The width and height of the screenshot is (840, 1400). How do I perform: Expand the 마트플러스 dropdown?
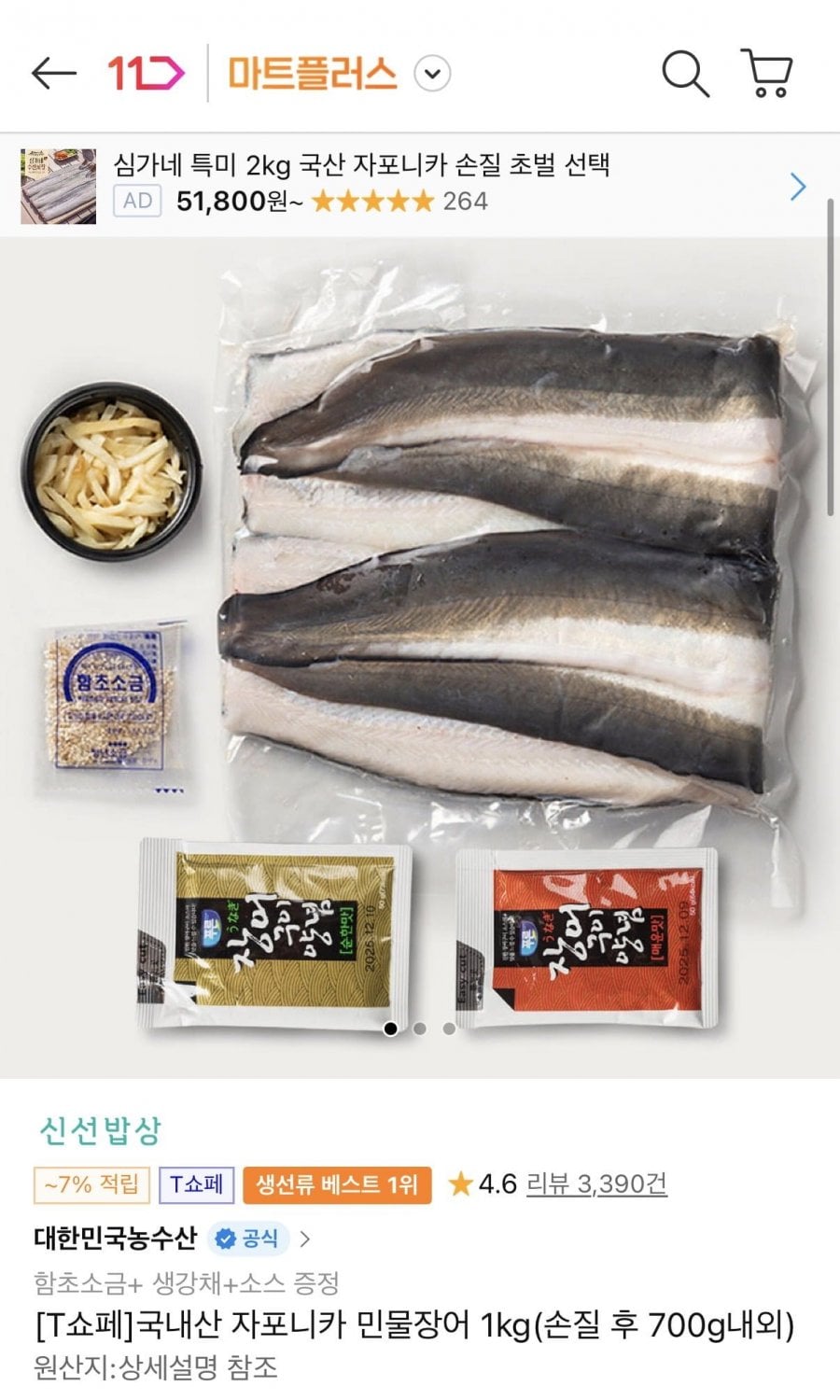[x=432, y=74]
